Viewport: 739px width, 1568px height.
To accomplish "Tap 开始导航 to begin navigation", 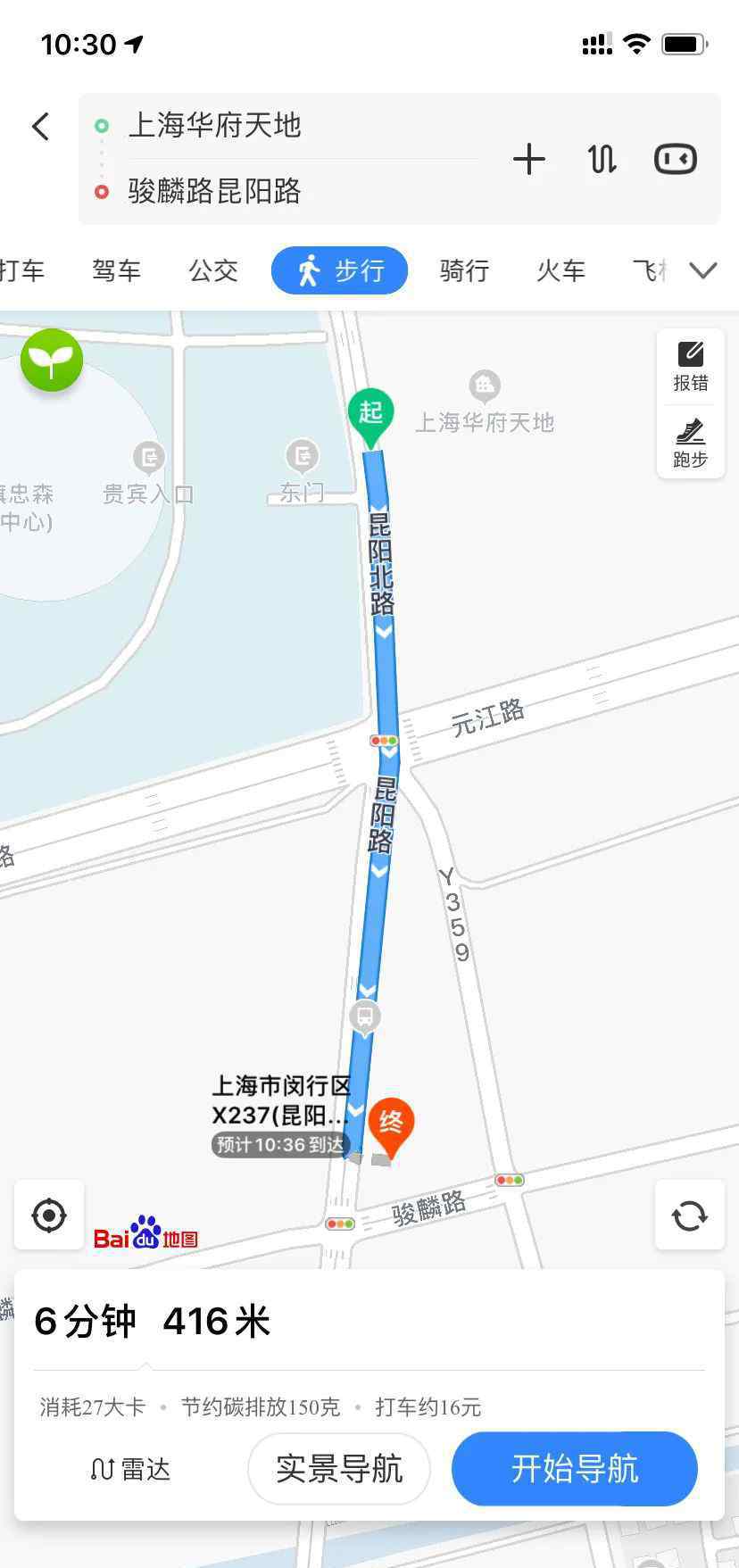I will point(575,1469).
